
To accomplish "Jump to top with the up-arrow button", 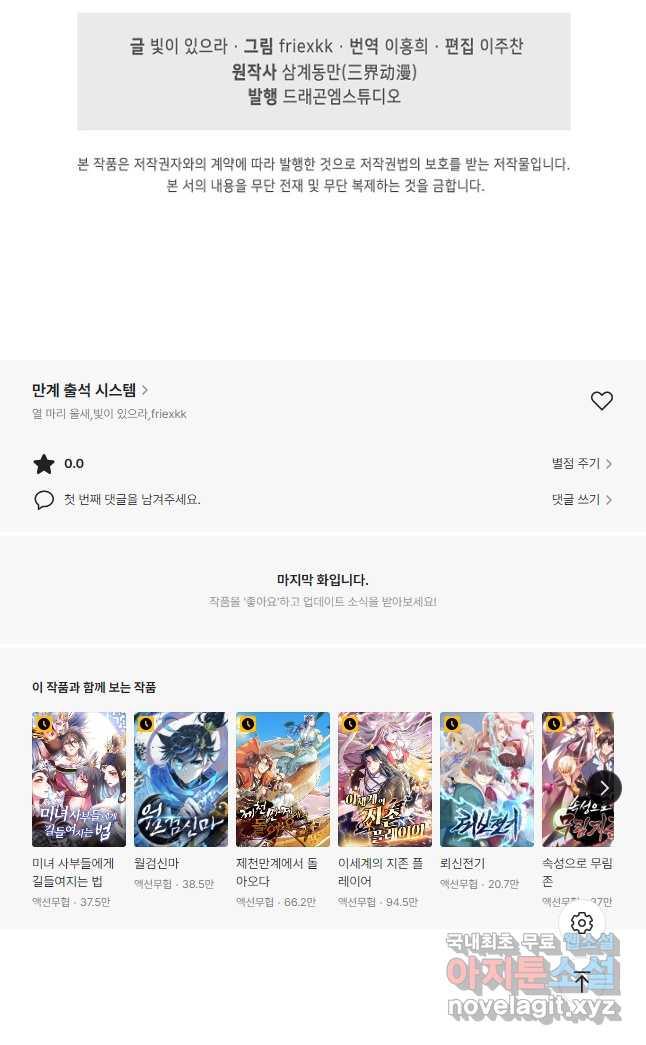I will (x=582, y=982).
